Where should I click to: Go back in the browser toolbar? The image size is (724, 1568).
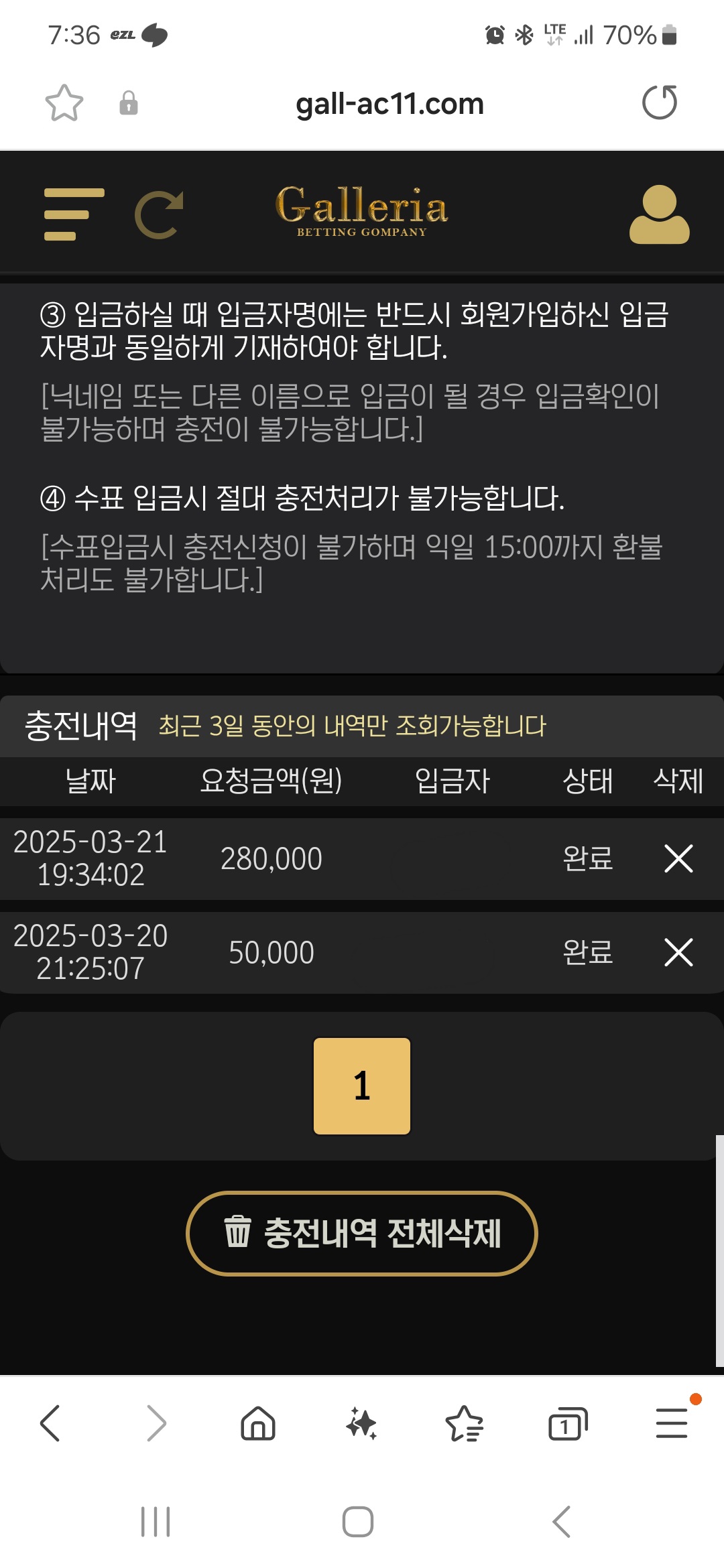click(x=51, y=1423)
